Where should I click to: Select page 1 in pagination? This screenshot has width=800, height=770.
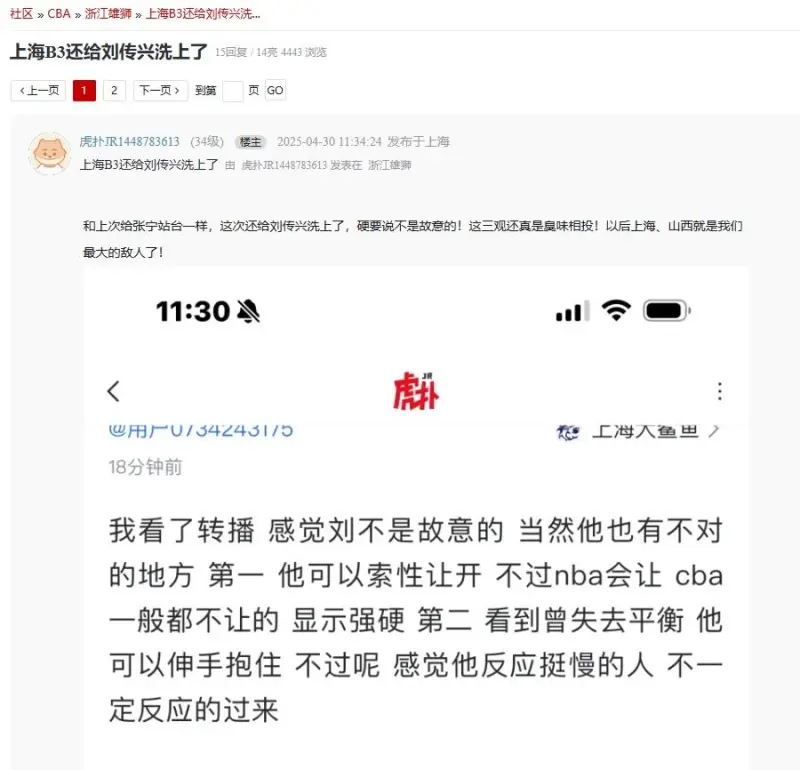click(x=85, y=91)
